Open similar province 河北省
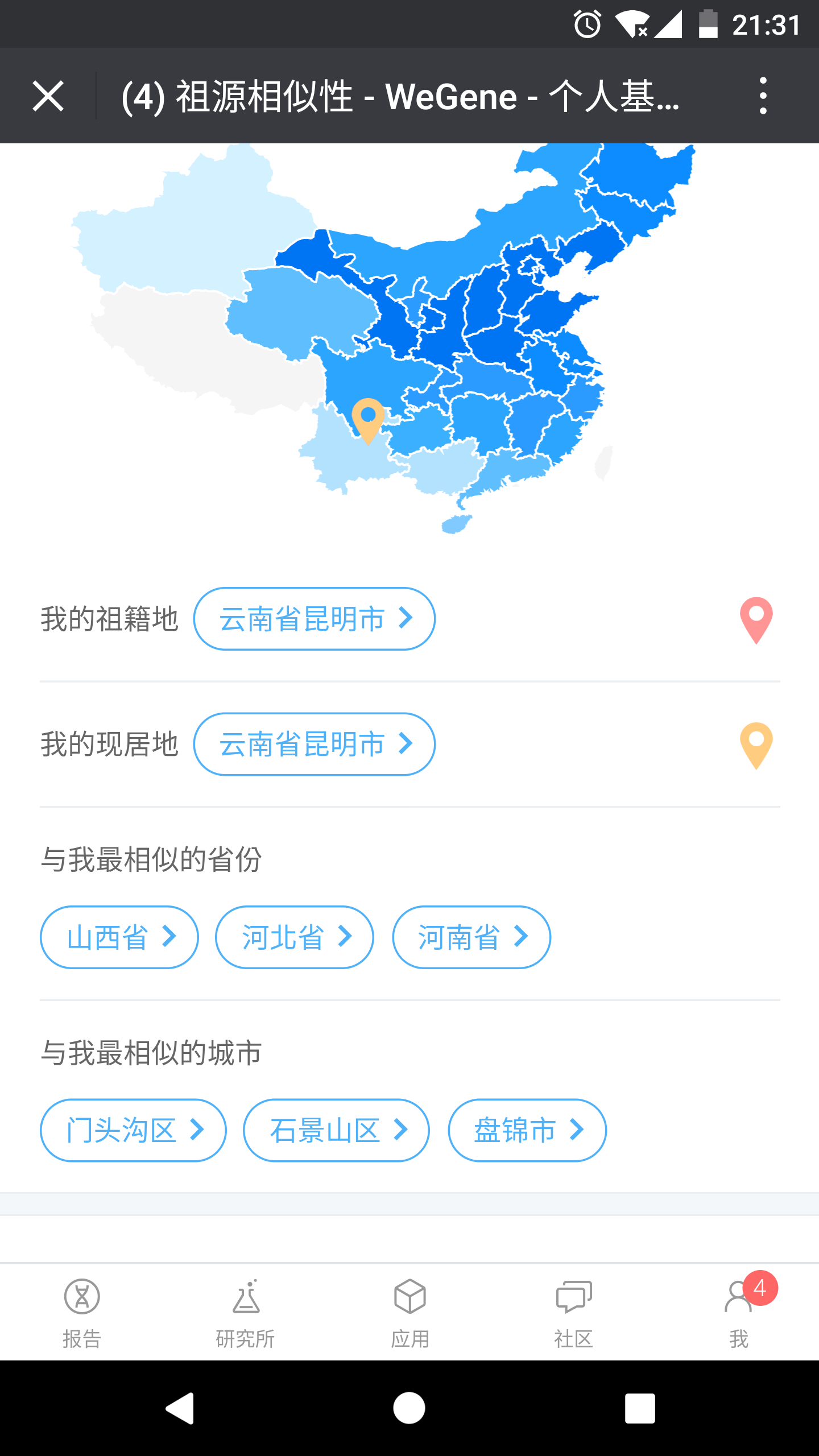This screenshot has width=819, height=1456. tap(295, 937)
